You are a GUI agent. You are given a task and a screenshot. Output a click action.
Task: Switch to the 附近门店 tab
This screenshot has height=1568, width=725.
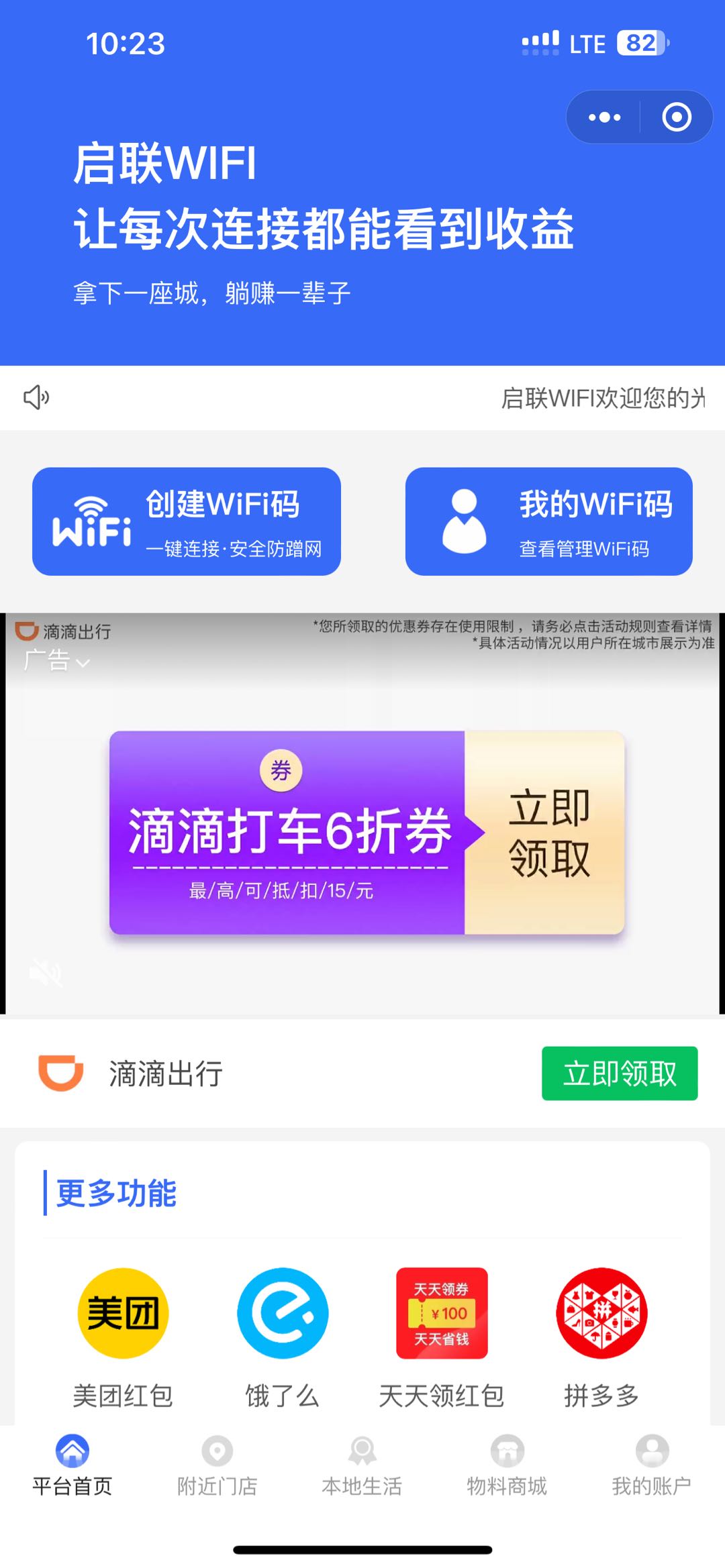(217, 1466)
